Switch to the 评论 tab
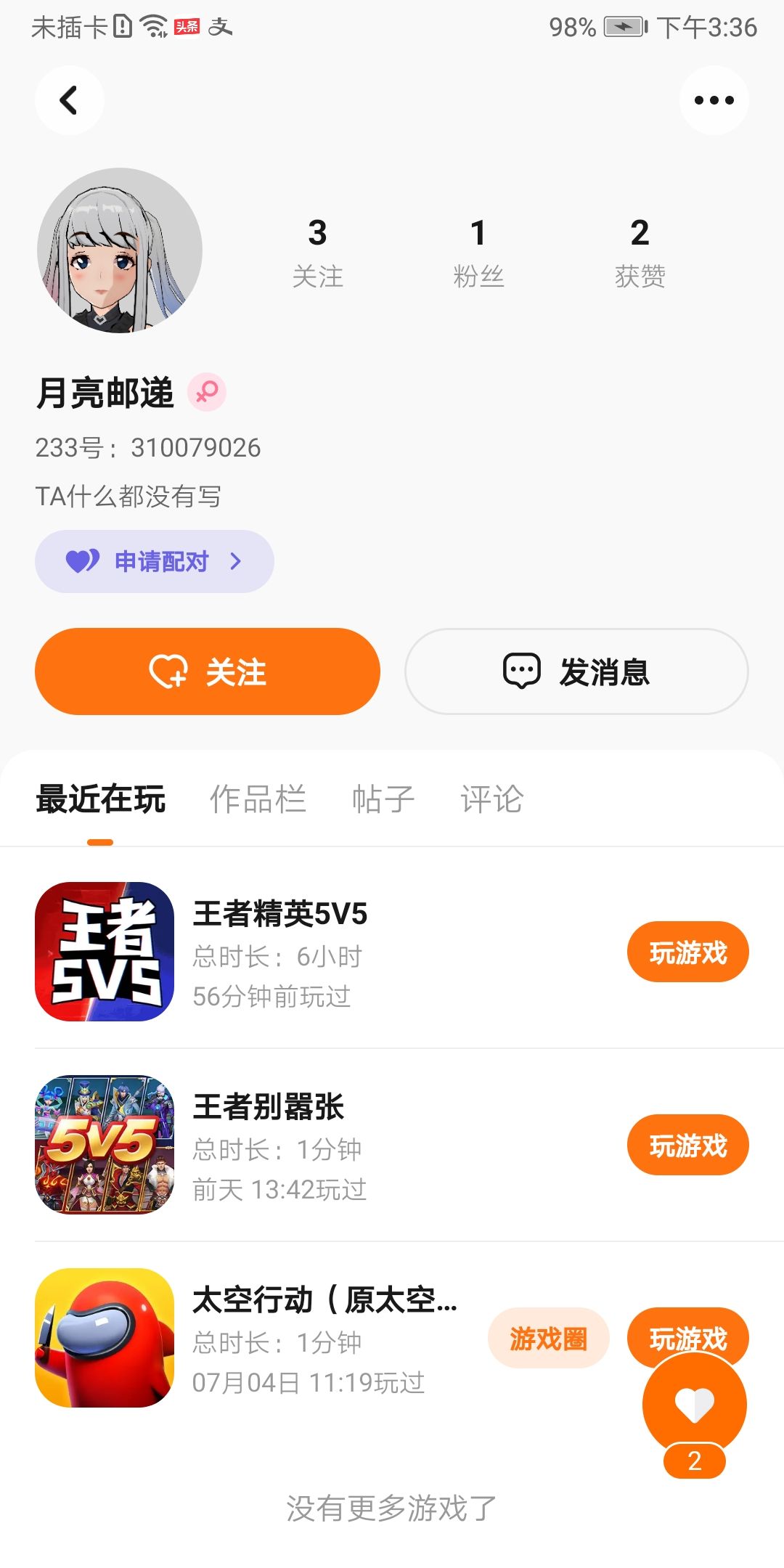Image resolution: width=784 pixels, height=1568 pixels. (491, 799)
